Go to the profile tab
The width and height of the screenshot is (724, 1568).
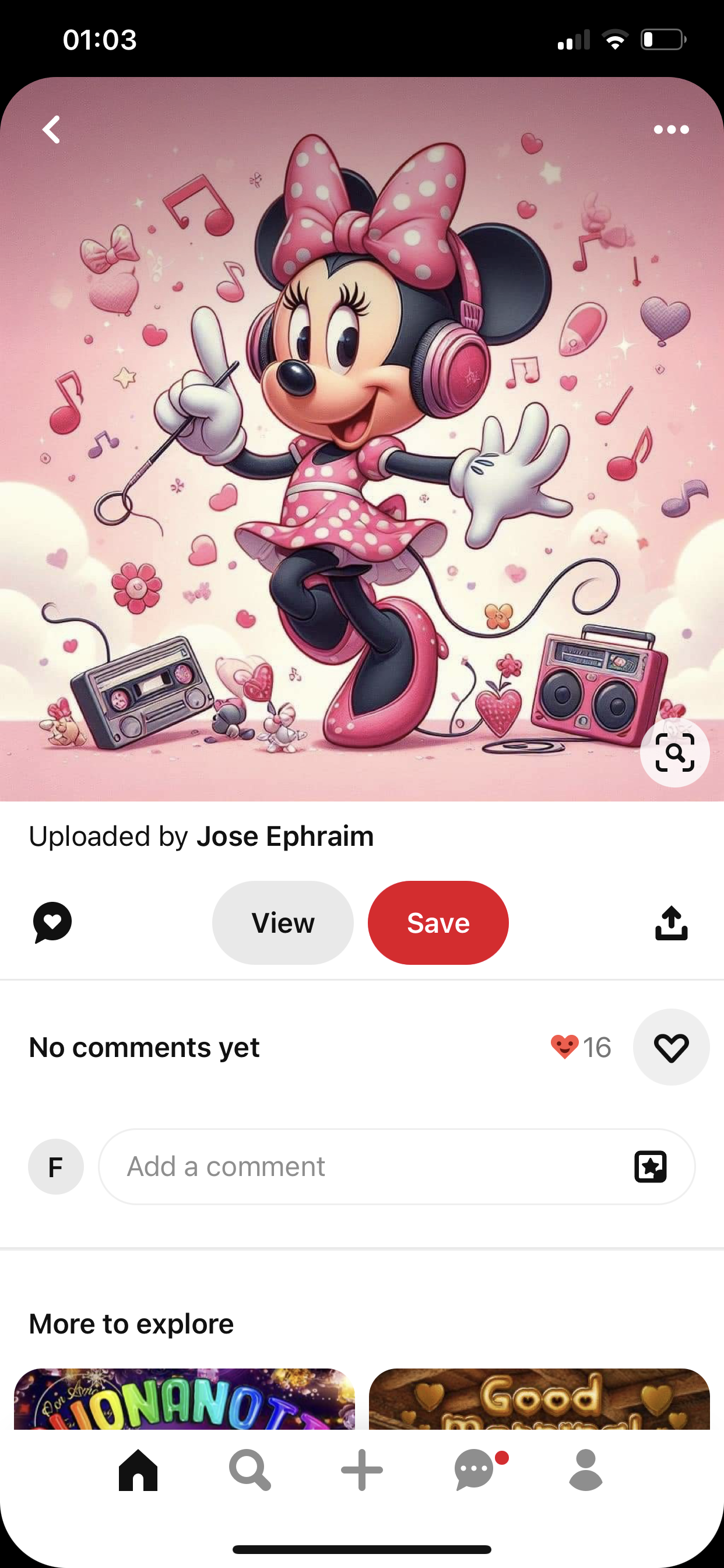pos(586,1470)
